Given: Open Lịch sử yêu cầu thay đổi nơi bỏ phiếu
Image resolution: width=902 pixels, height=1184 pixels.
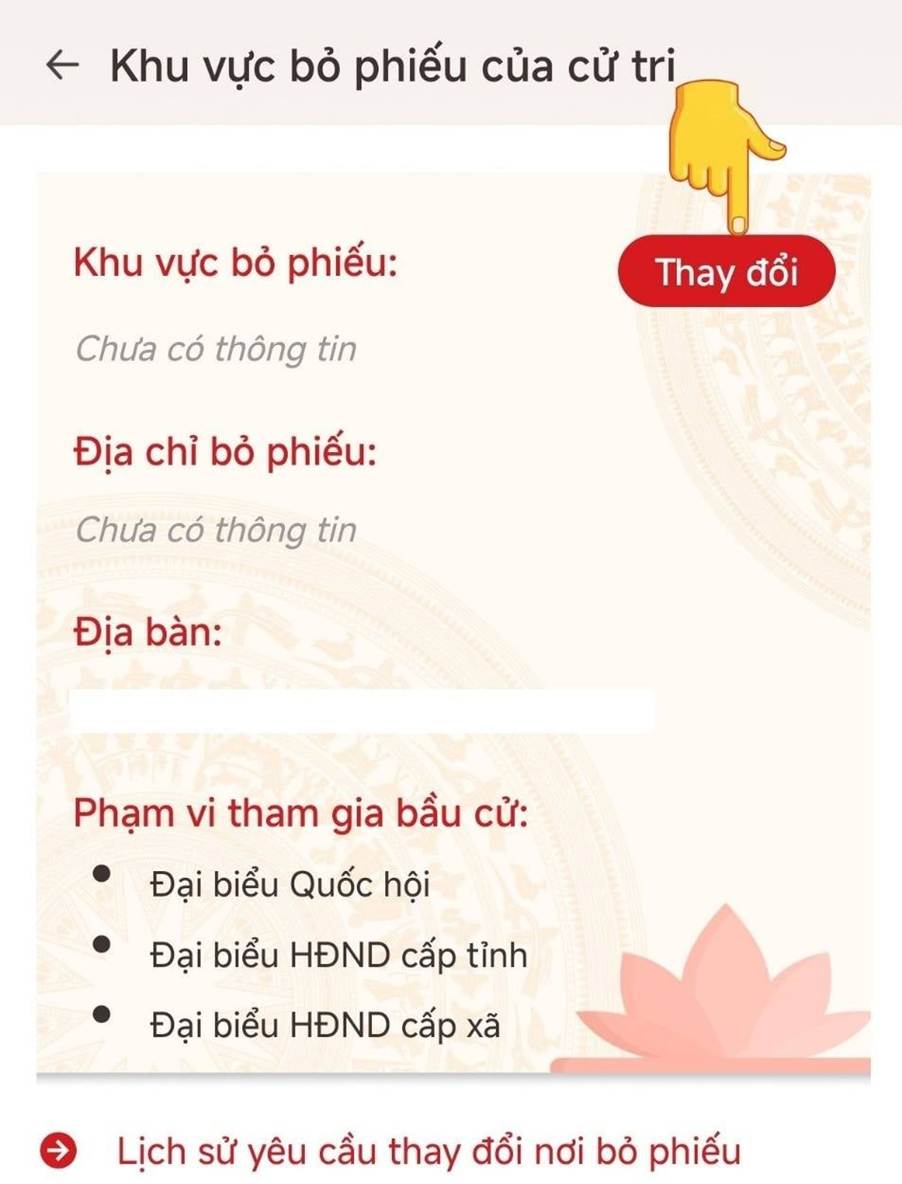Looking at the screenshot, I should click(428, 1150).
